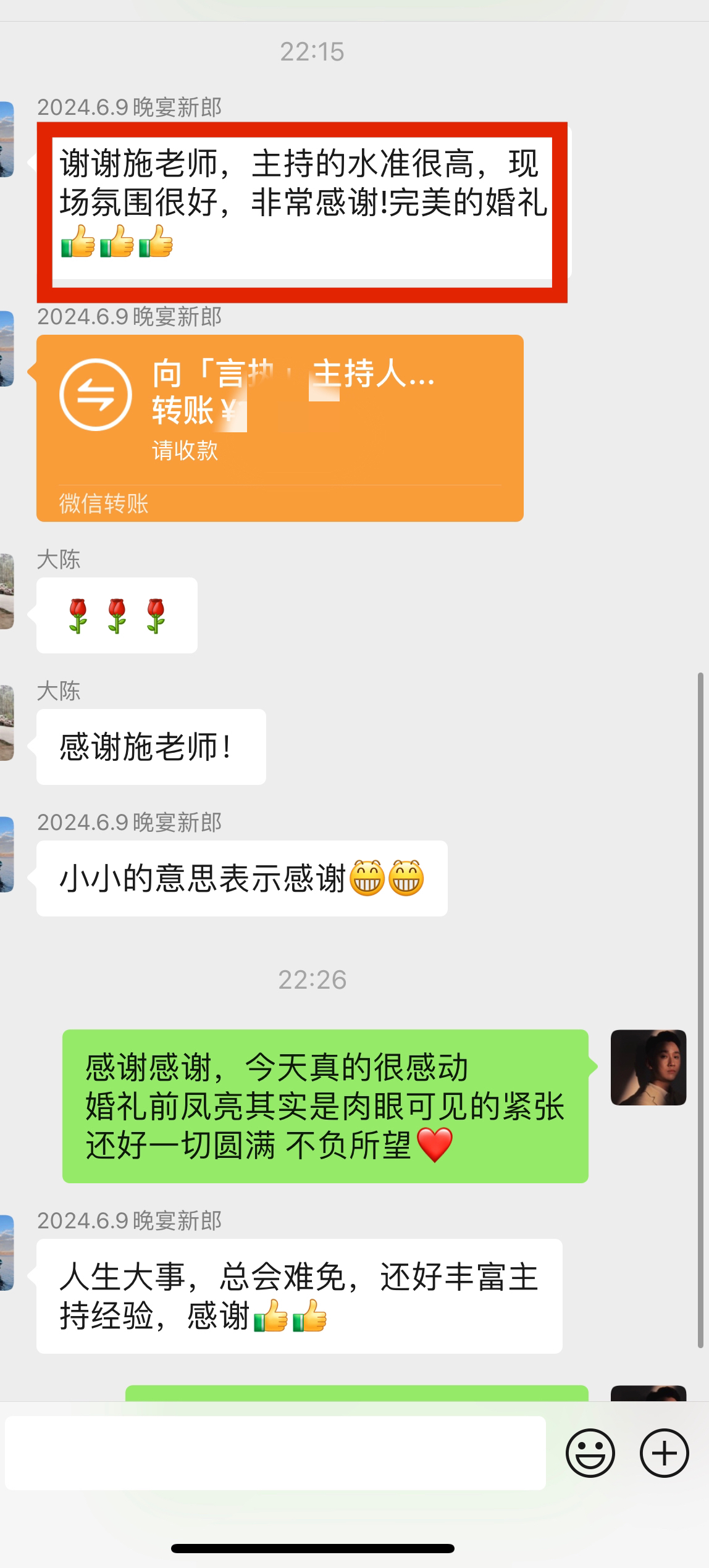Open the emoji sticker picker
This screenshot has width=709, height=1568.
coord(590,1453)
